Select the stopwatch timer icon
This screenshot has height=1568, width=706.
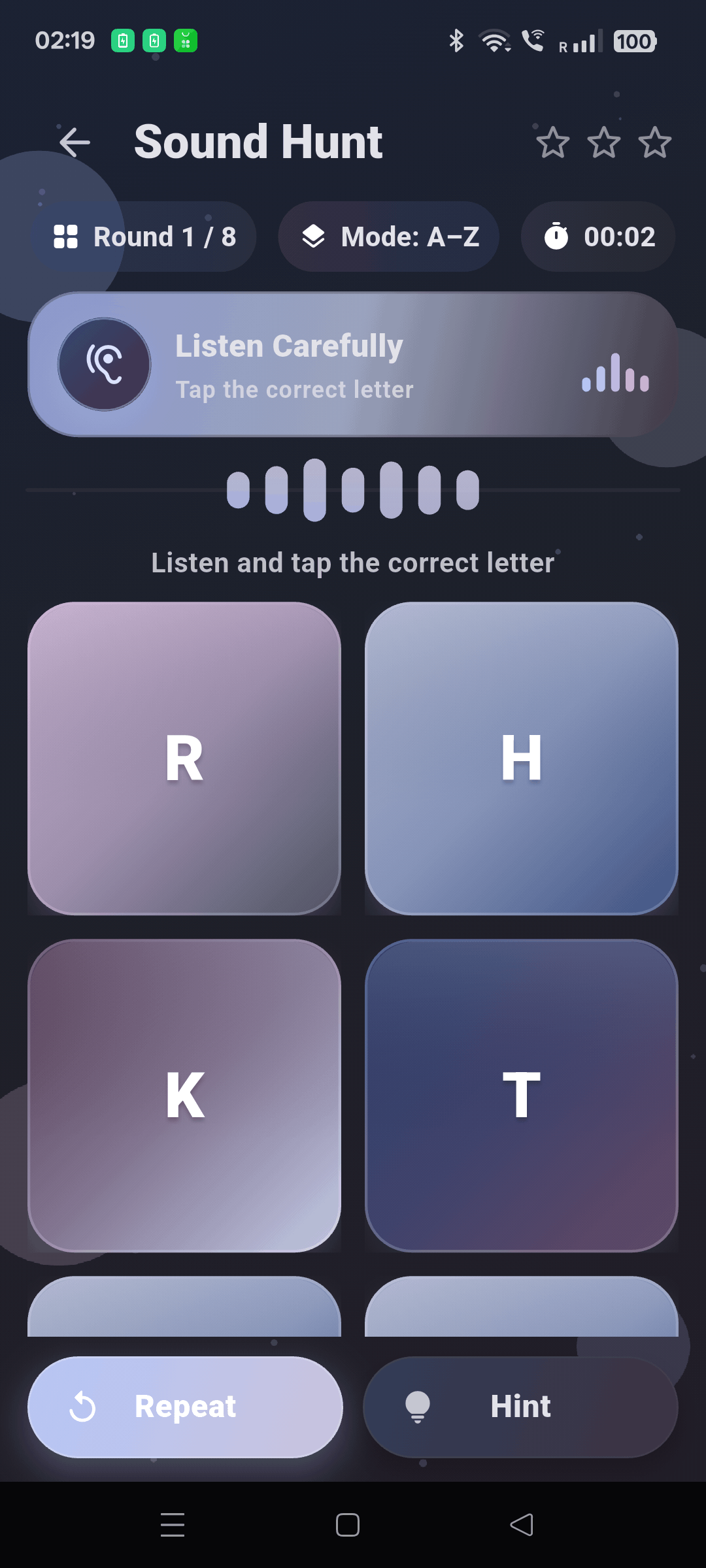point(556,237)
